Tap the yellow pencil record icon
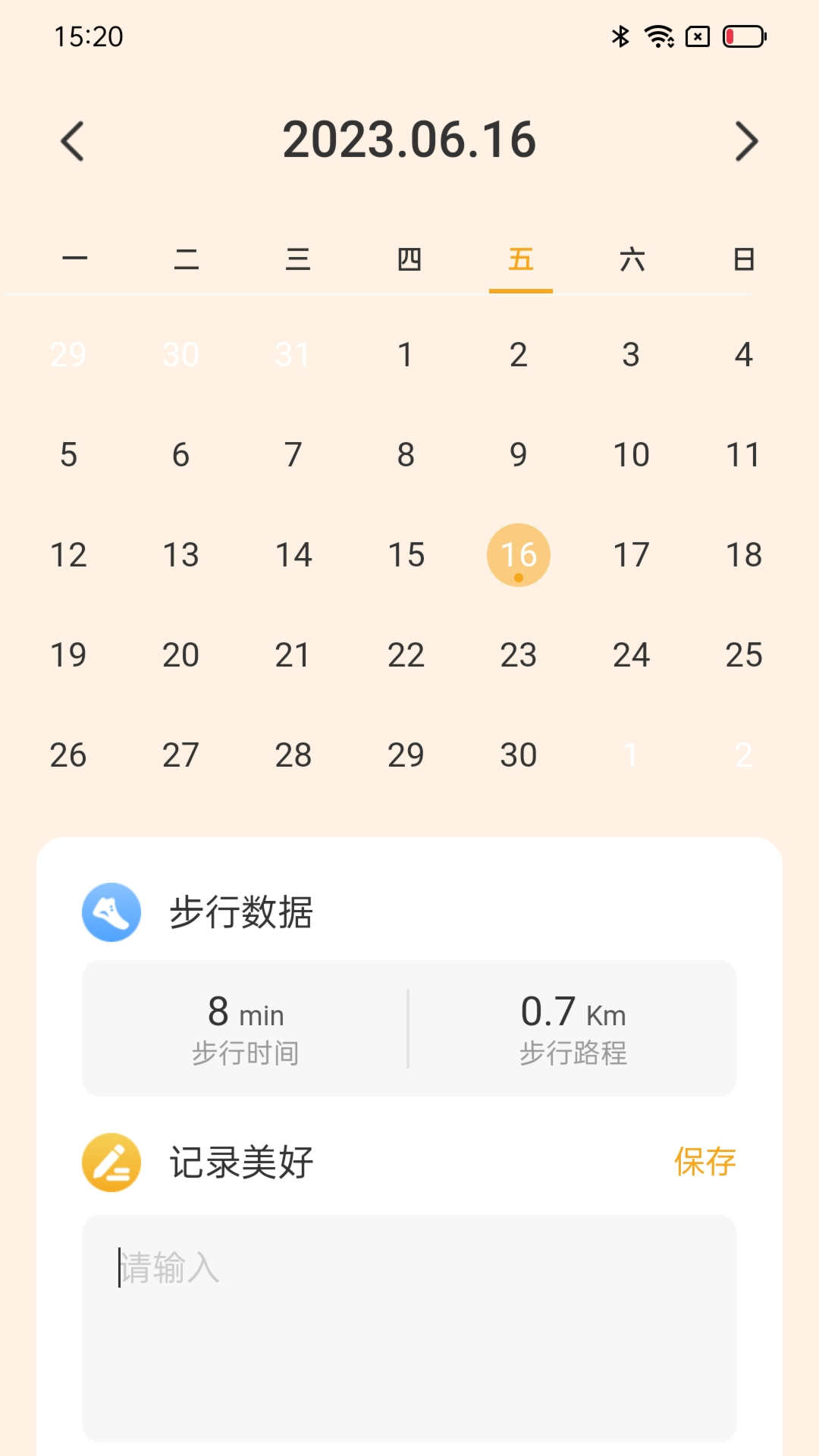819x1456 pixels. pyautogui.click(x=111, y=1161)
